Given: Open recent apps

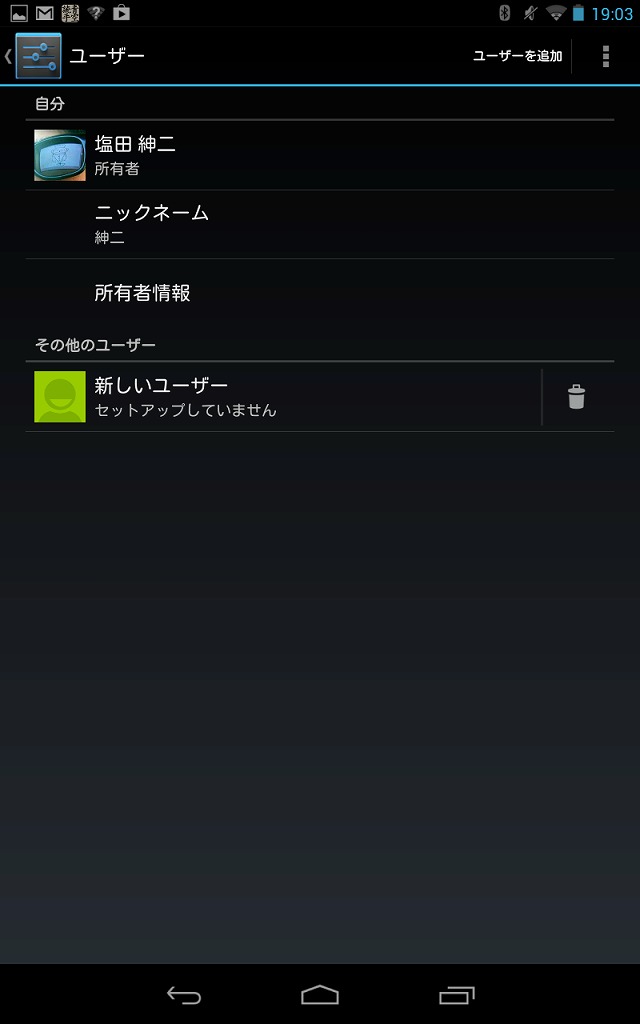Looking at the screenshot, I should (x=456, y=995).
